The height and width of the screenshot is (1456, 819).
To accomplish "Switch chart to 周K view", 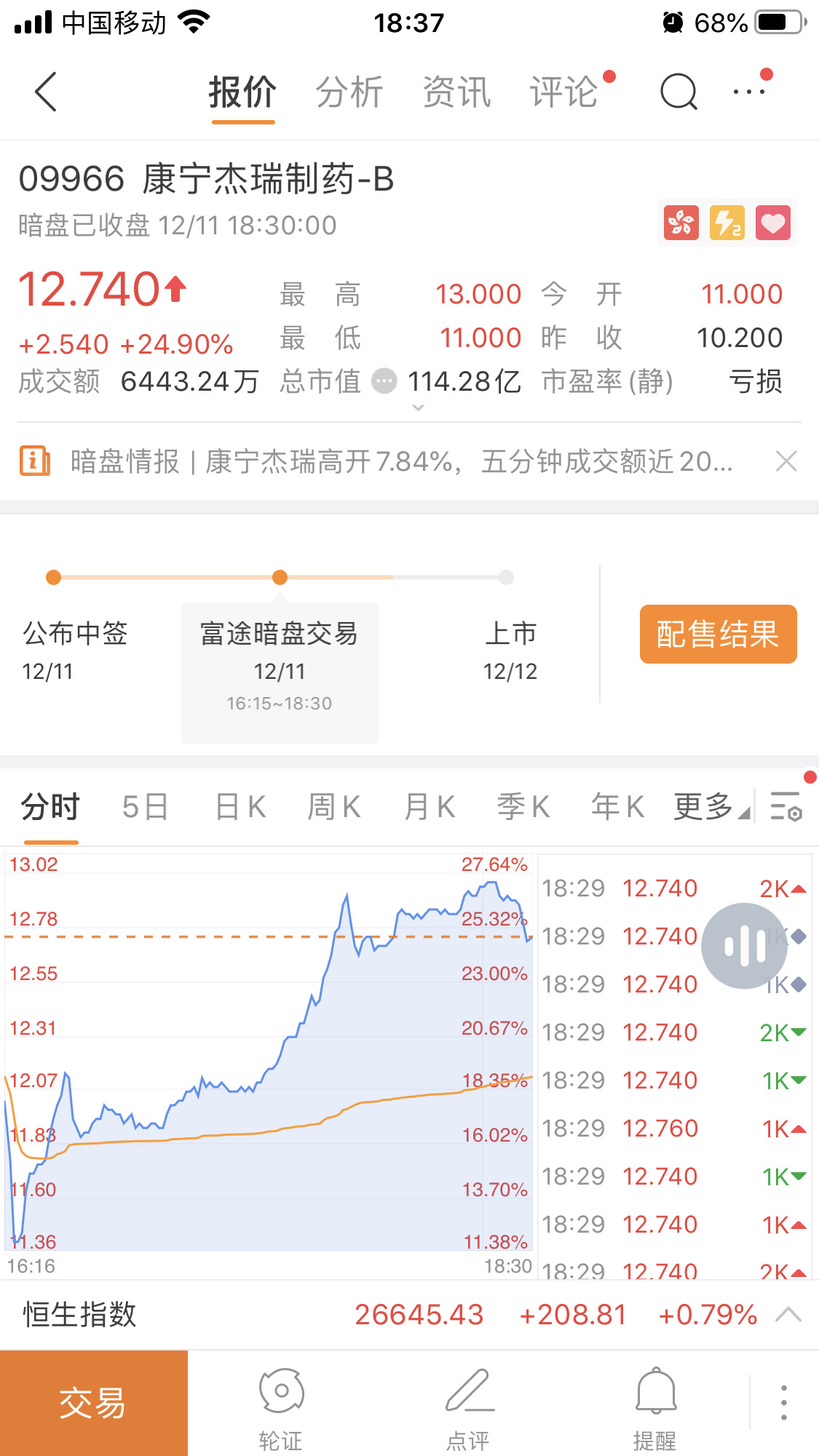I will pyautogui.click(x=333, y=808).
